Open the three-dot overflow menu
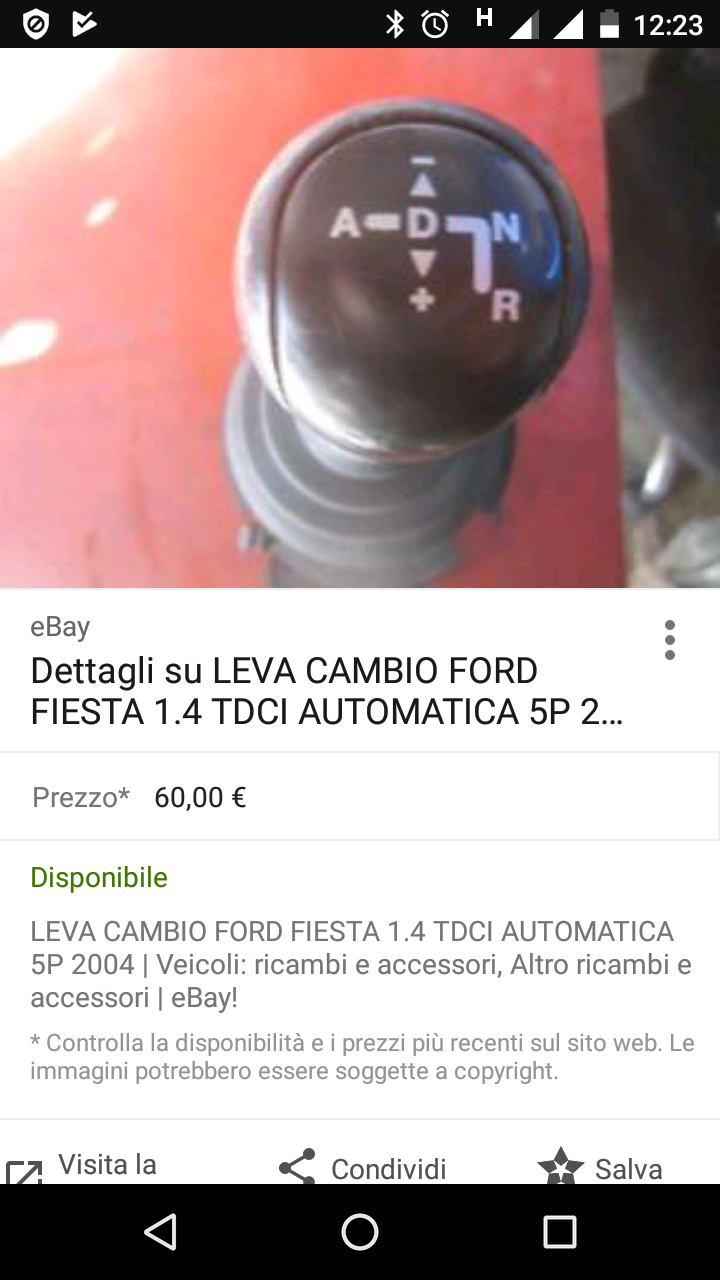The image size is (720, 1280). click(x=669, y=640)
